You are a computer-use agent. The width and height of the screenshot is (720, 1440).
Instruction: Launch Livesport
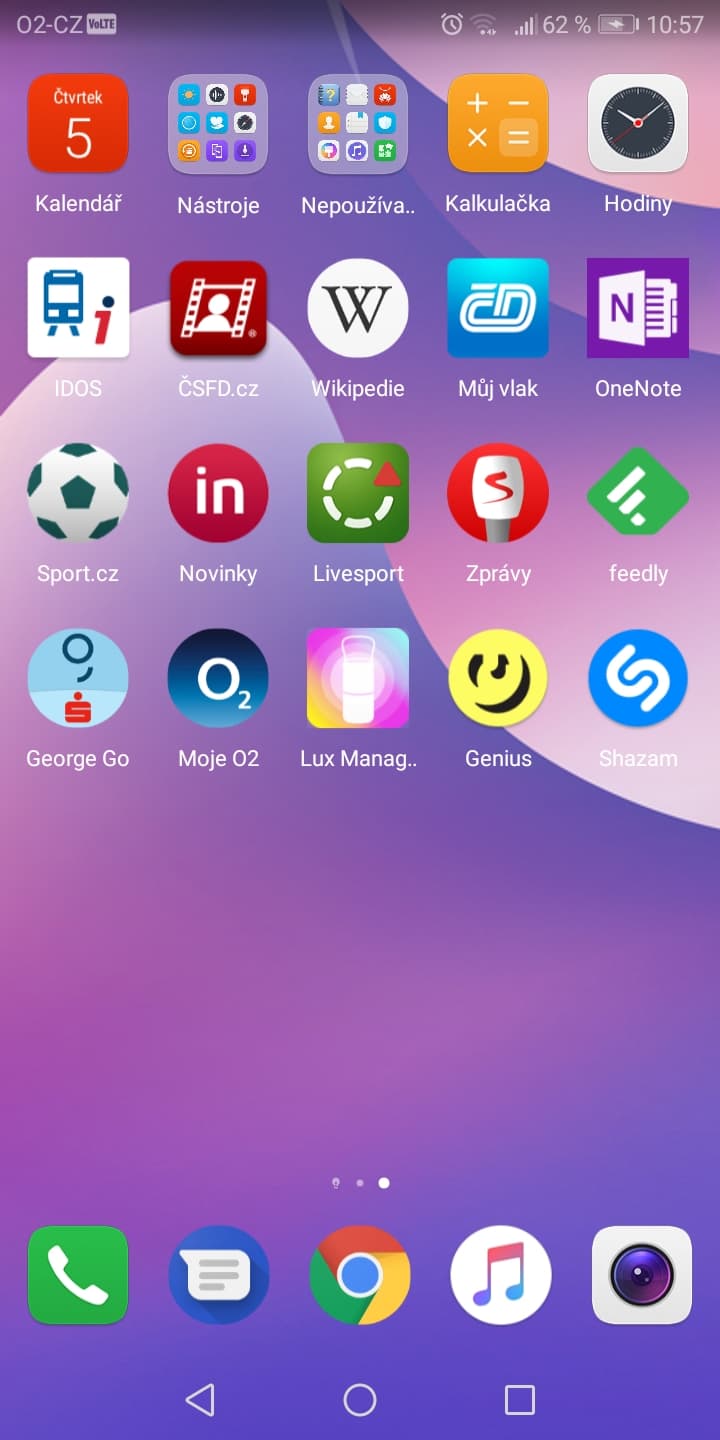coord(358,493)
